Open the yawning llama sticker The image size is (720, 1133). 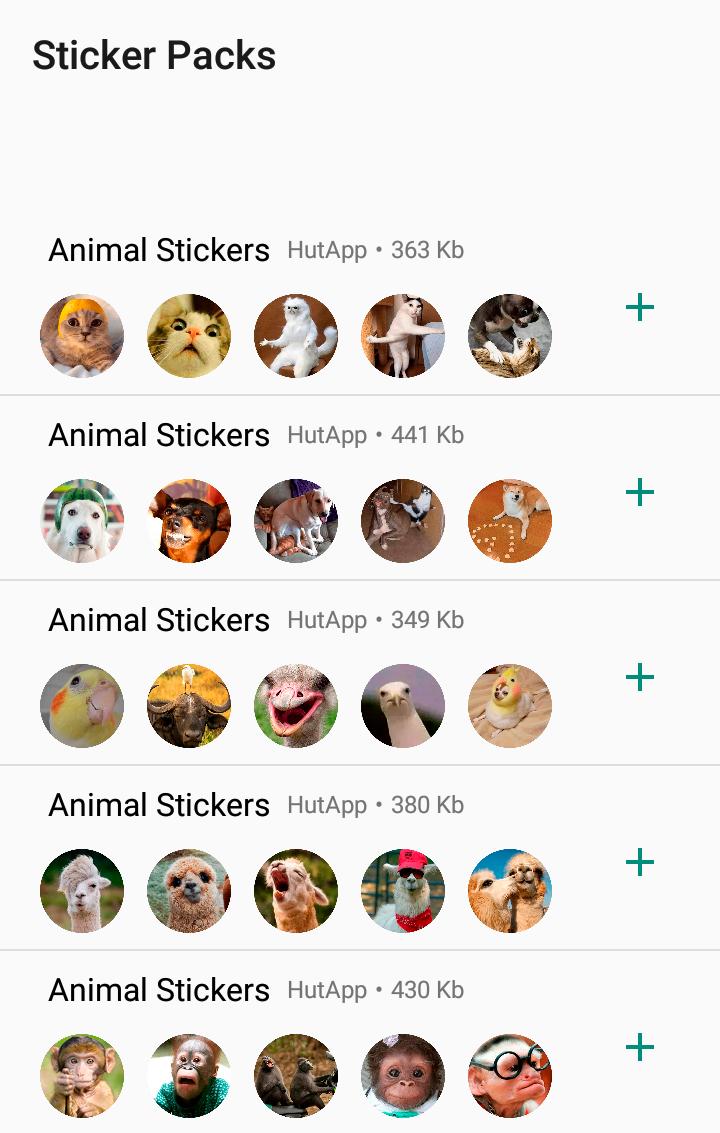pos(296,891)
